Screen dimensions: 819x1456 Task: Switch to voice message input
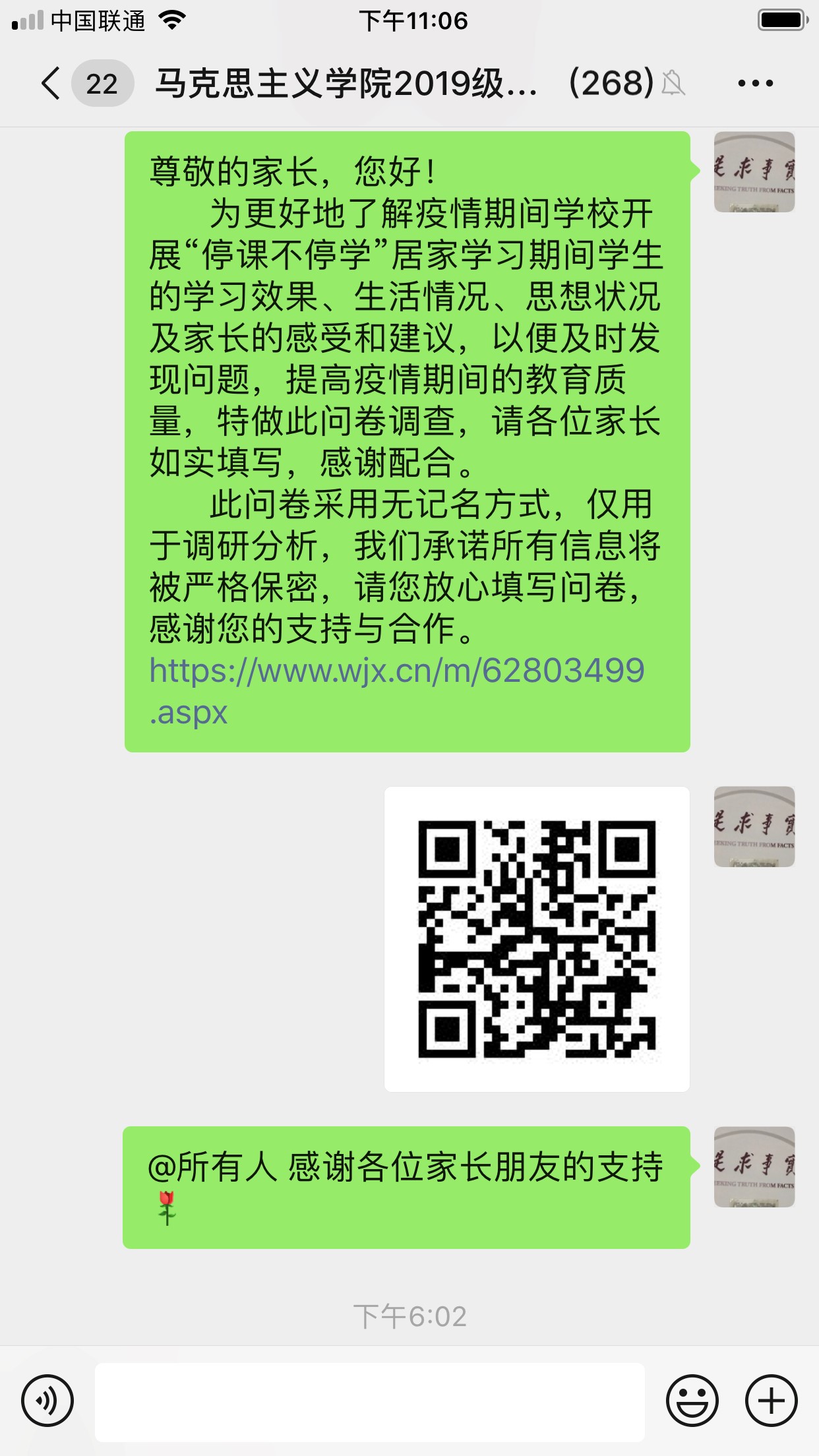click(47, 1401)
